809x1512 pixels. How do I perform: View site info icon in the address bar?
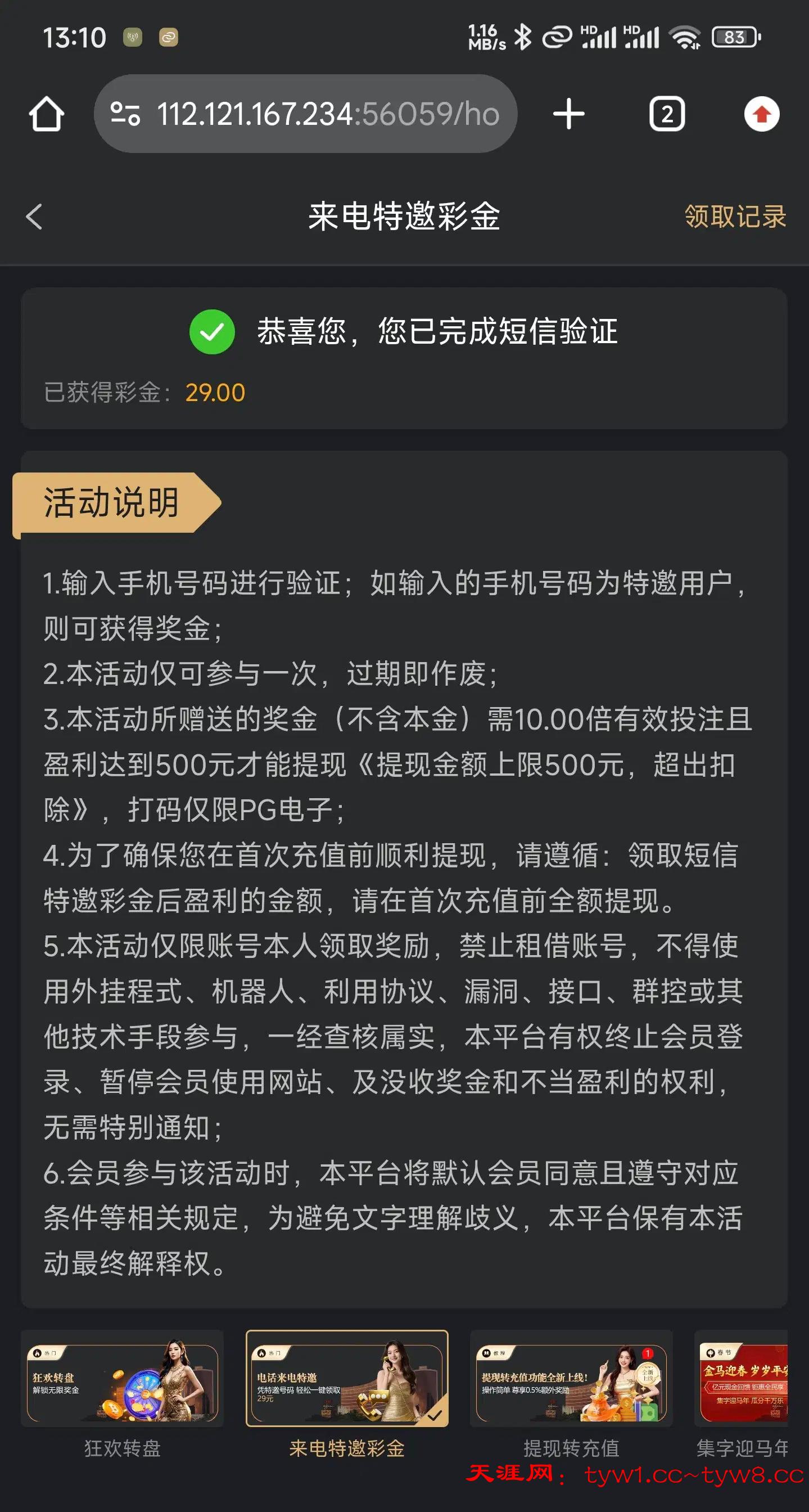pyautogui.click(x=125, y=114)
